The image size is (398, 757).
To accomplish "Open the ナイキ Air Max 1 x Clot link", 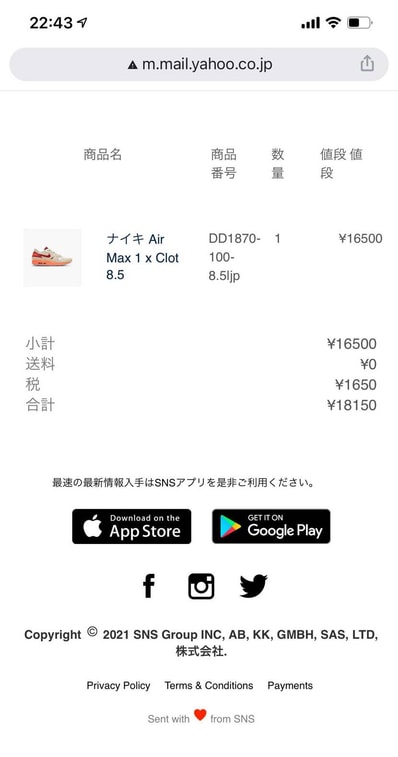I will [142, 257].
